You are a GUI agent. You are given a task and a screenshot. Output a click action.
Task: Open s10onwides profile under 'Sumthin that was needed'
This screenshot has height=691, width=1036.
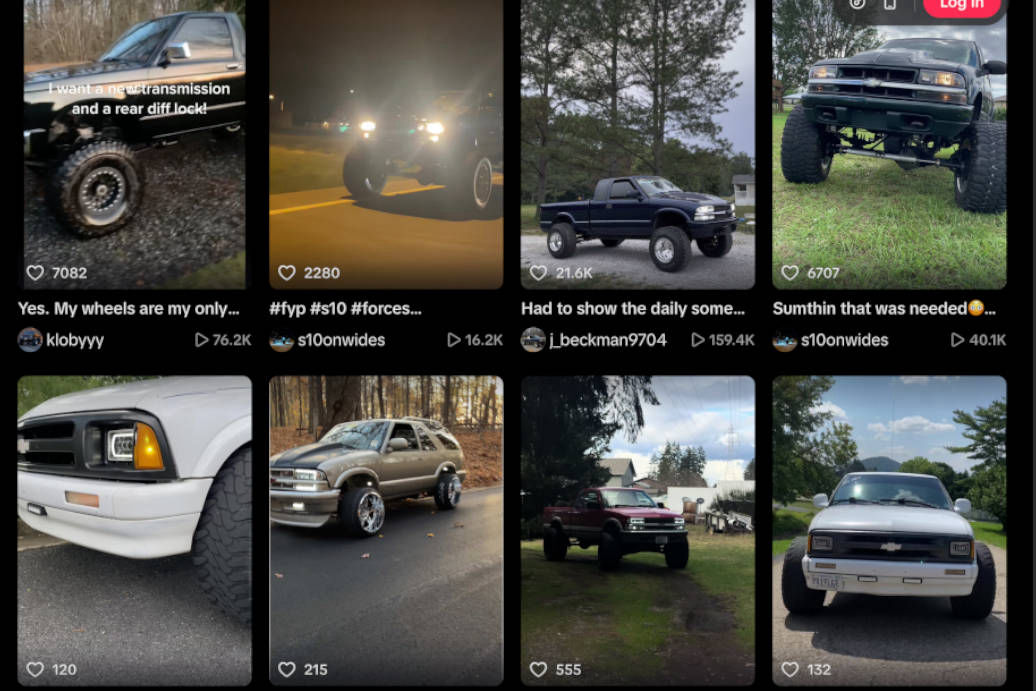click(x=843, y=340)
